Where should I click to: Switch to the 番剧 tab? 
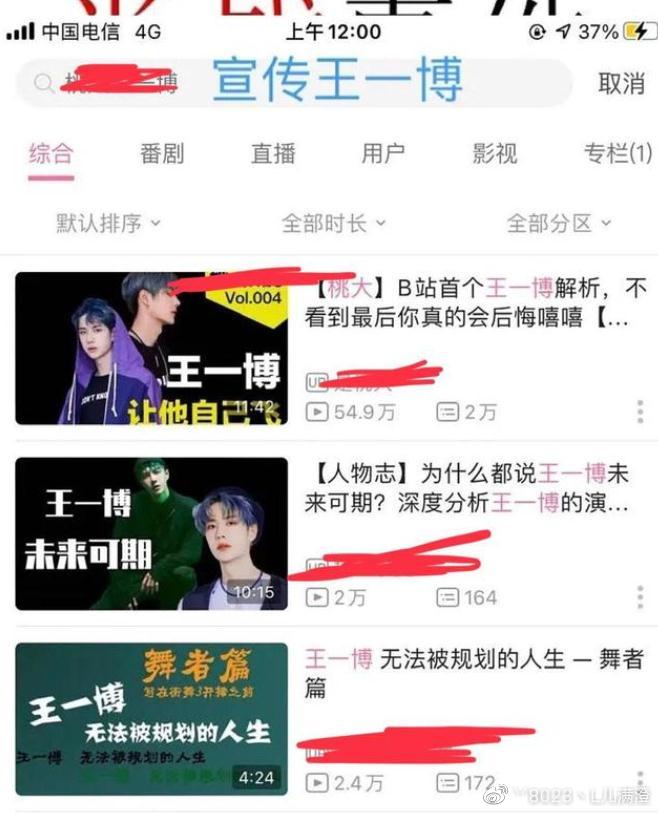click(162, 154)
